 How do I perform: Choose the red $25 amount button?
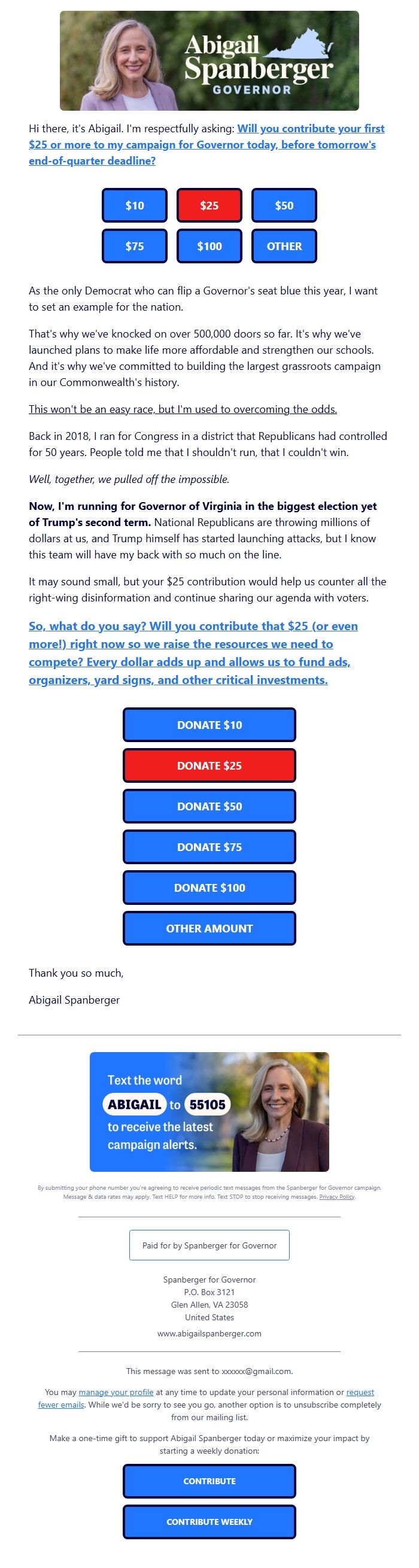tap(209, 205)
